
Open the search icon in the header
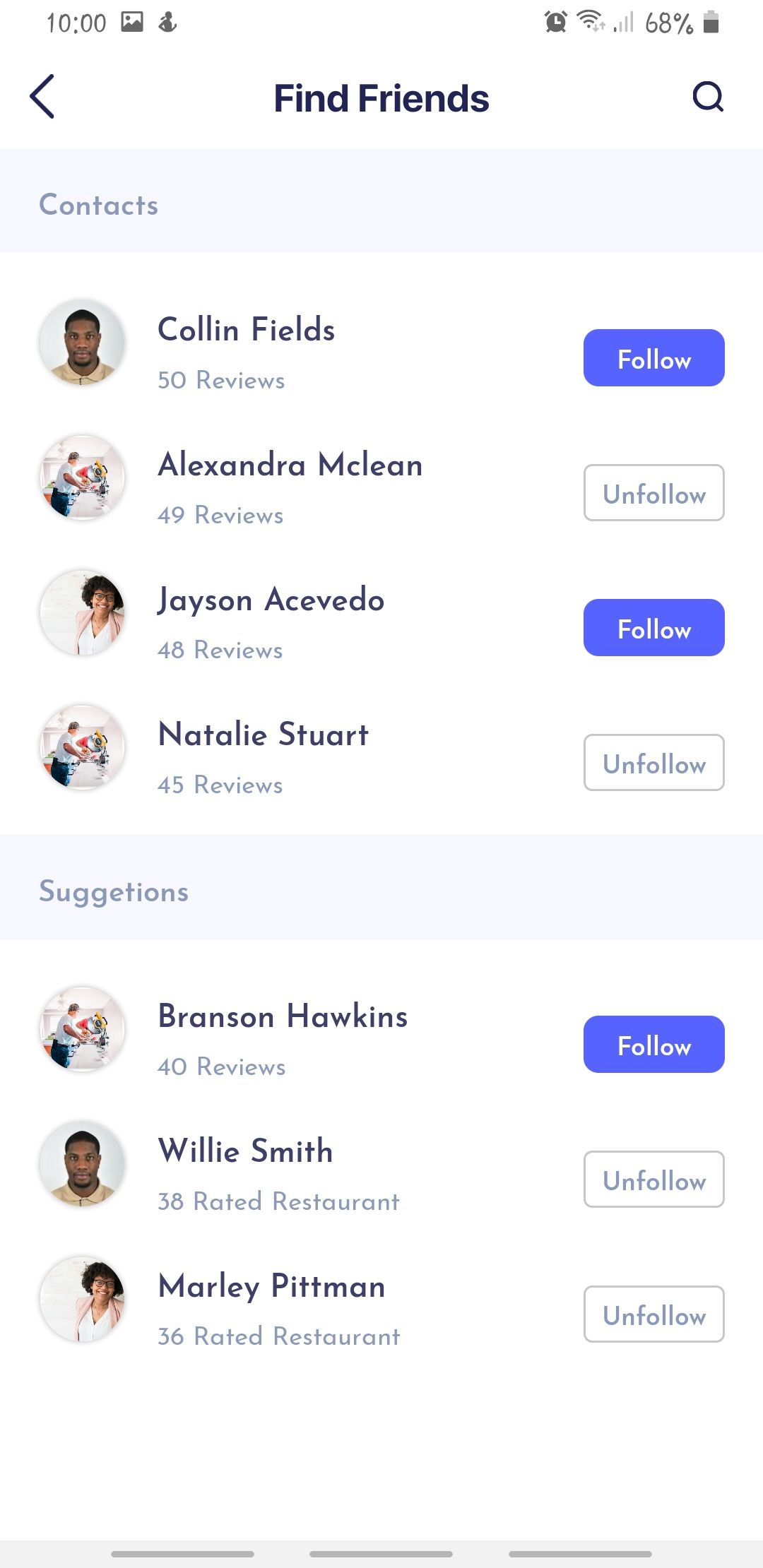(x=708, y=97)
